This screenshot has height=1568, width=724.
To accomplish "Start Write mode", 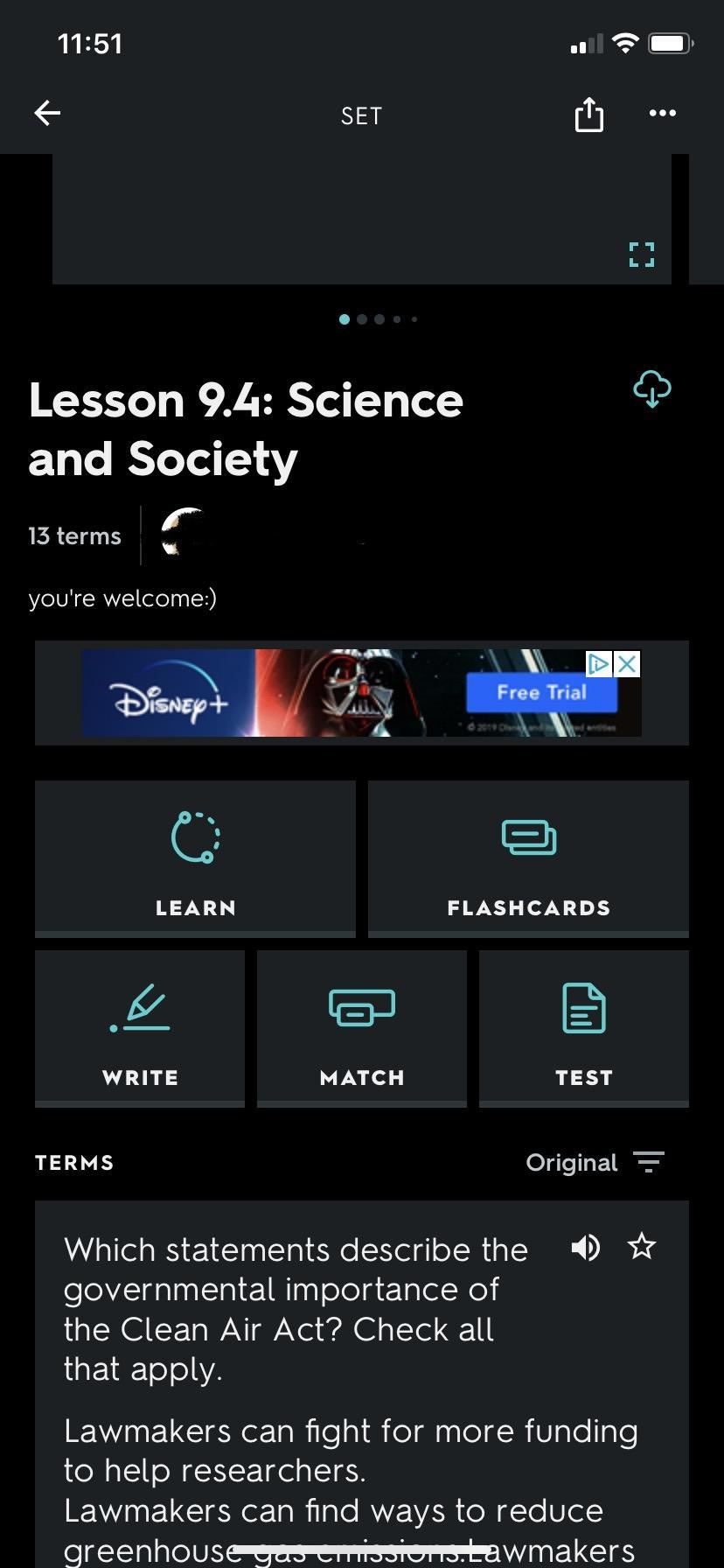I will pos(140,1028).
